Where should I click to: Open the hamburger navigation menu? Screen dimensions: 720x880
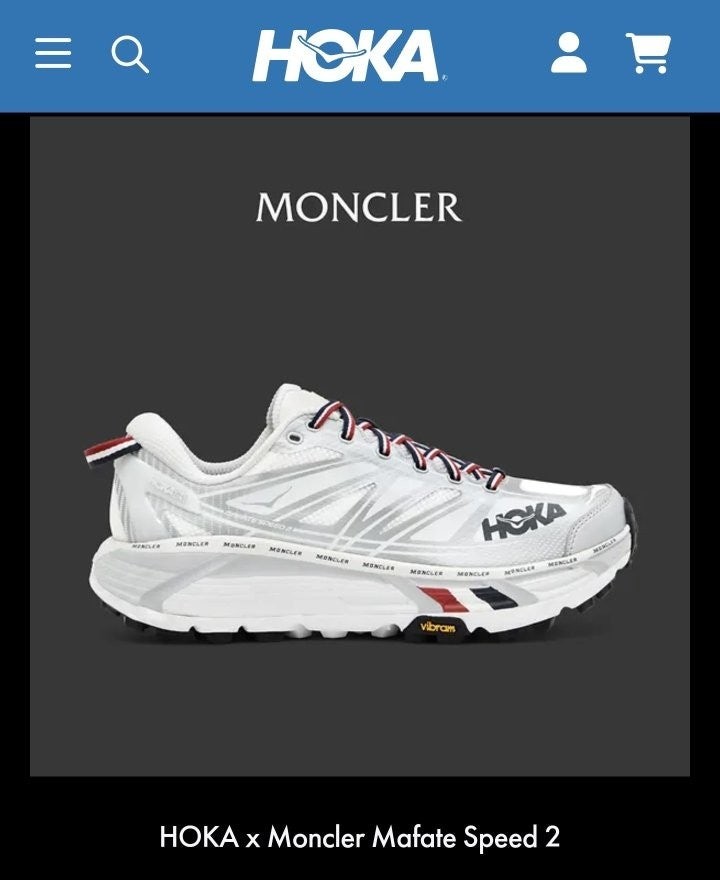pyautogui.click(x=53, y=53)
